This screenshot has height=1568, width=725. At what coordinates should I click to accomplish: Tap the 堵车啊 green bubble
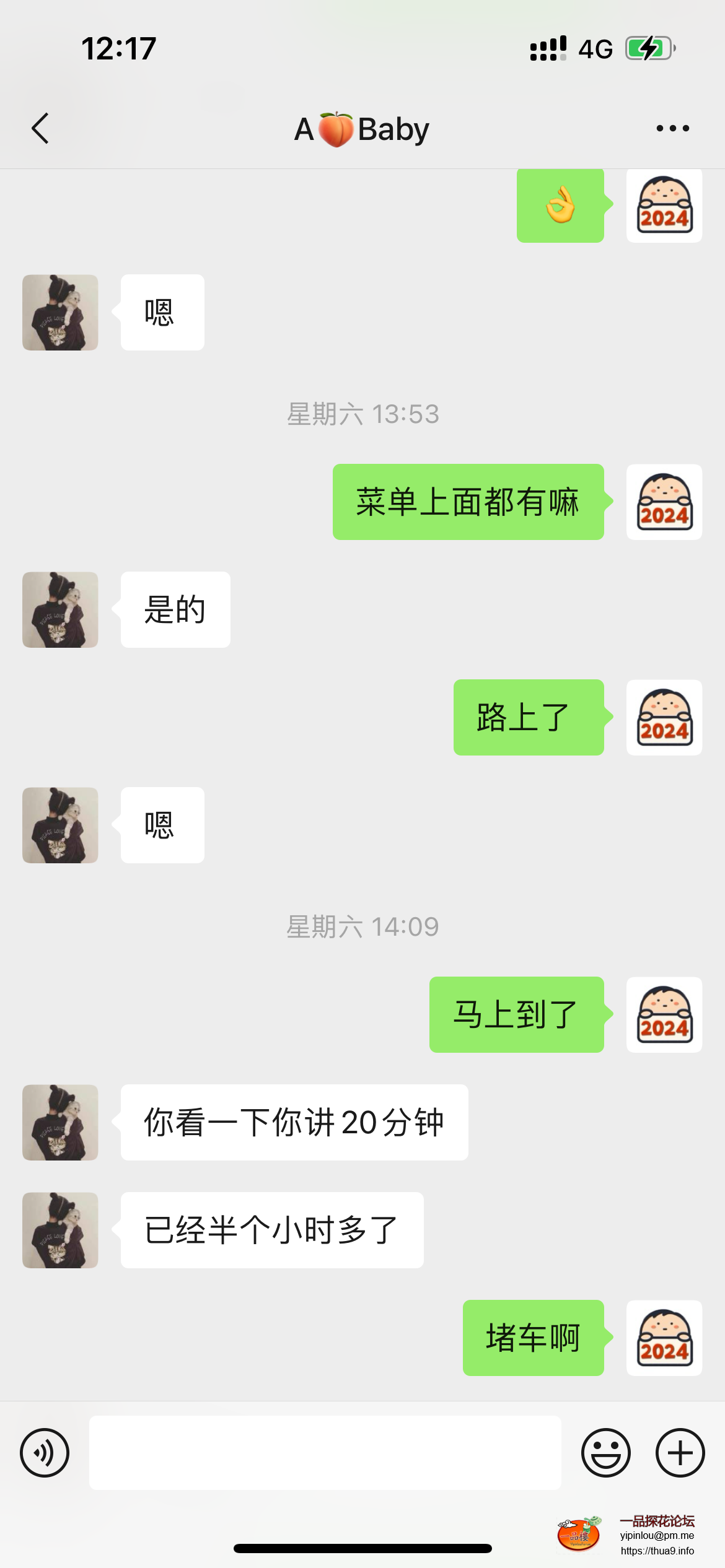pyautogui.click(x=532, y=1338)
